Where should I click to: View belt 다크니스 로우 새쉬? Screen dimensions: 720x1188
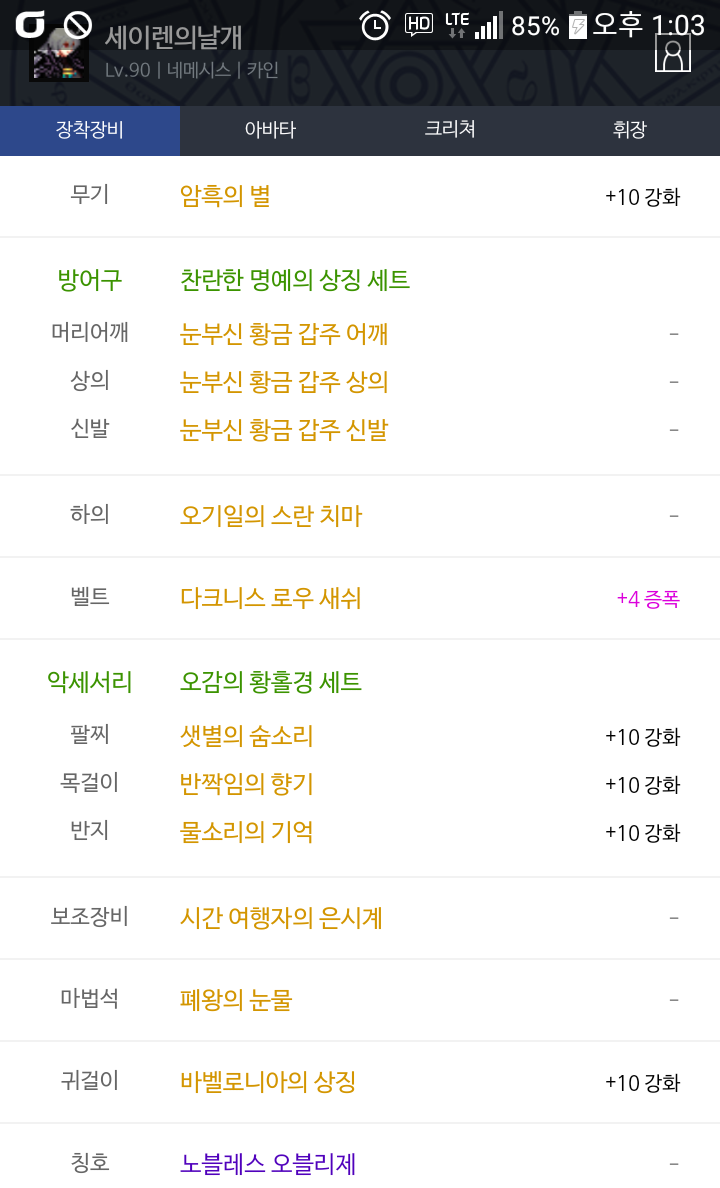(x=271, y=599)
